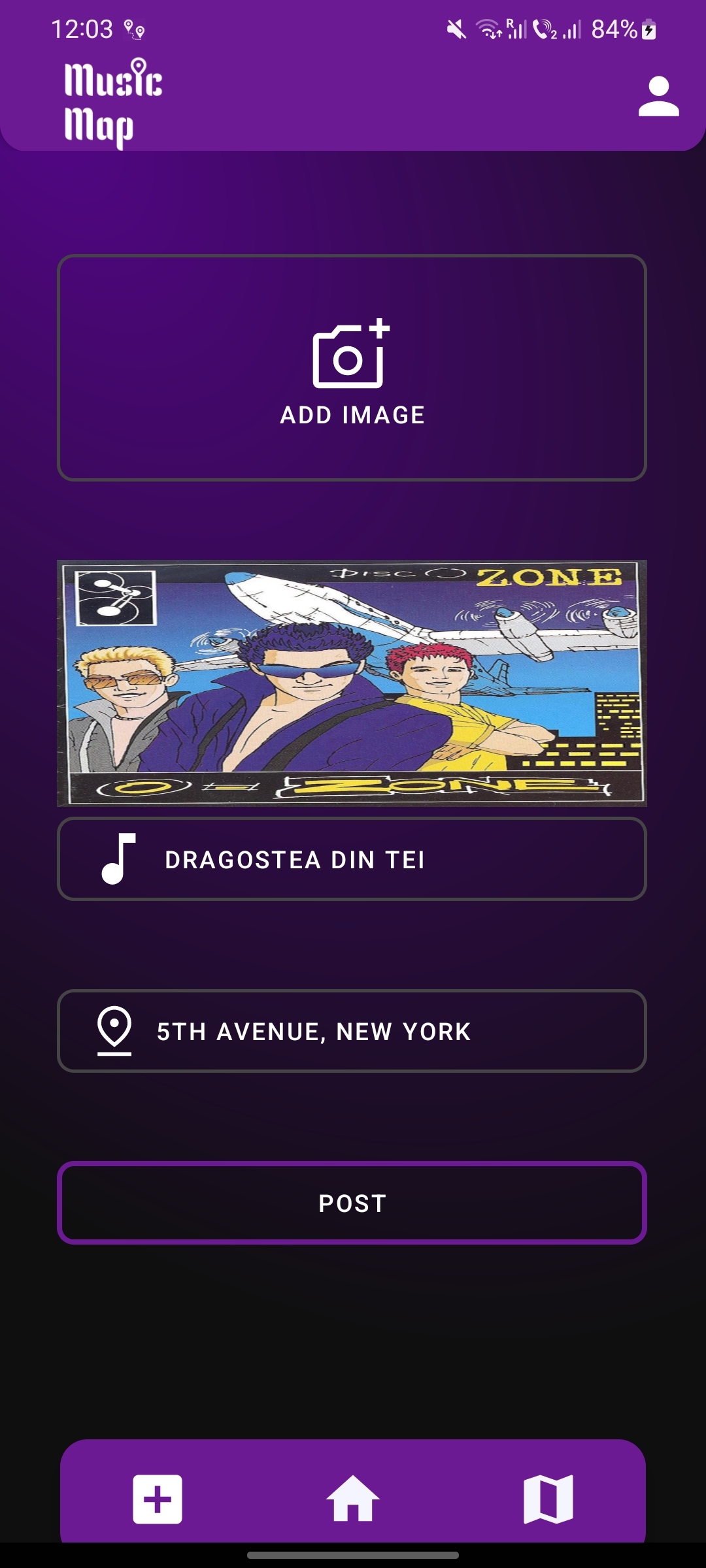Open the new post plus icon in navbar
The width and height of the screenshot is (706, 1568).
click(x=157, y=1500)
